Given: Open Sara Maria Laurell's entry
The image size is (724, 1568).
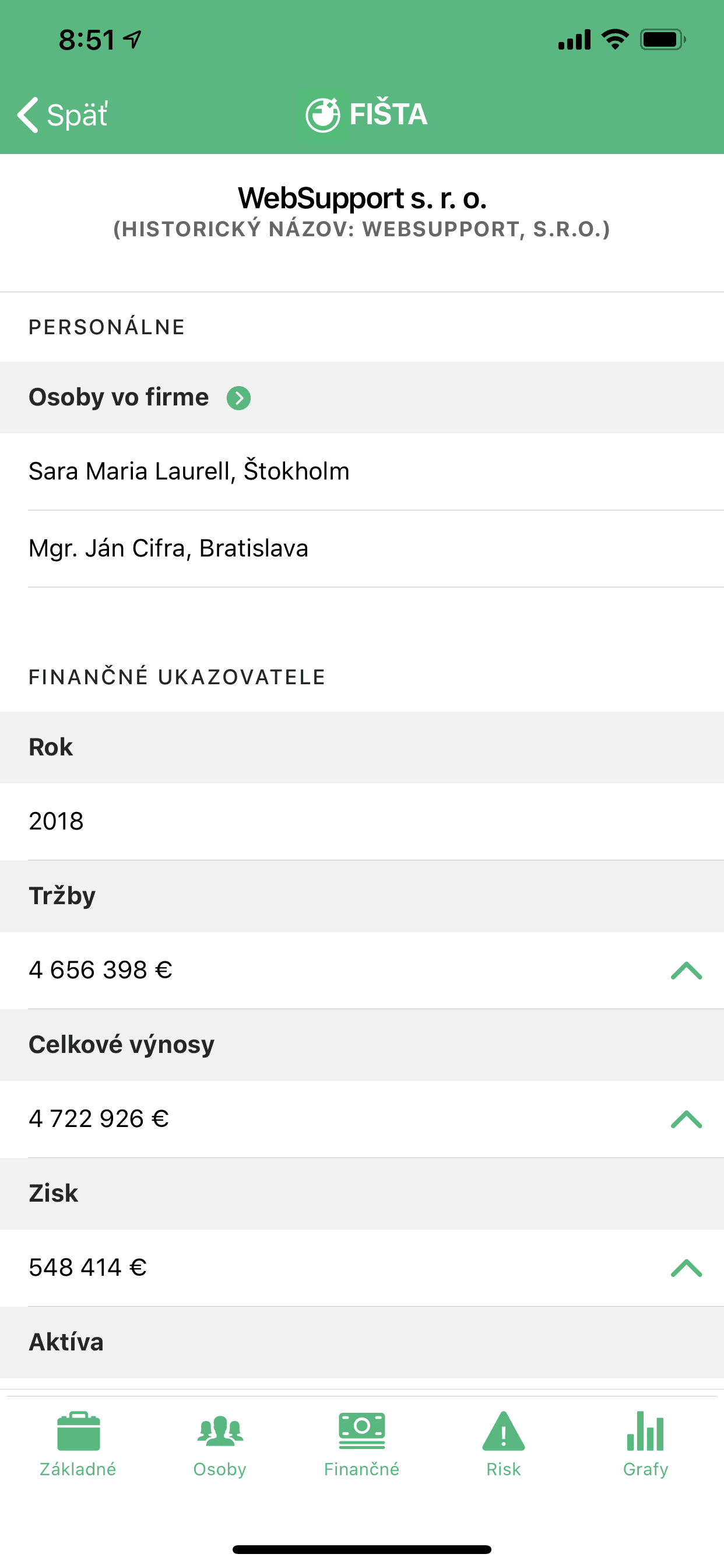Looking at the screenshot, I should (x=362, y=472).
